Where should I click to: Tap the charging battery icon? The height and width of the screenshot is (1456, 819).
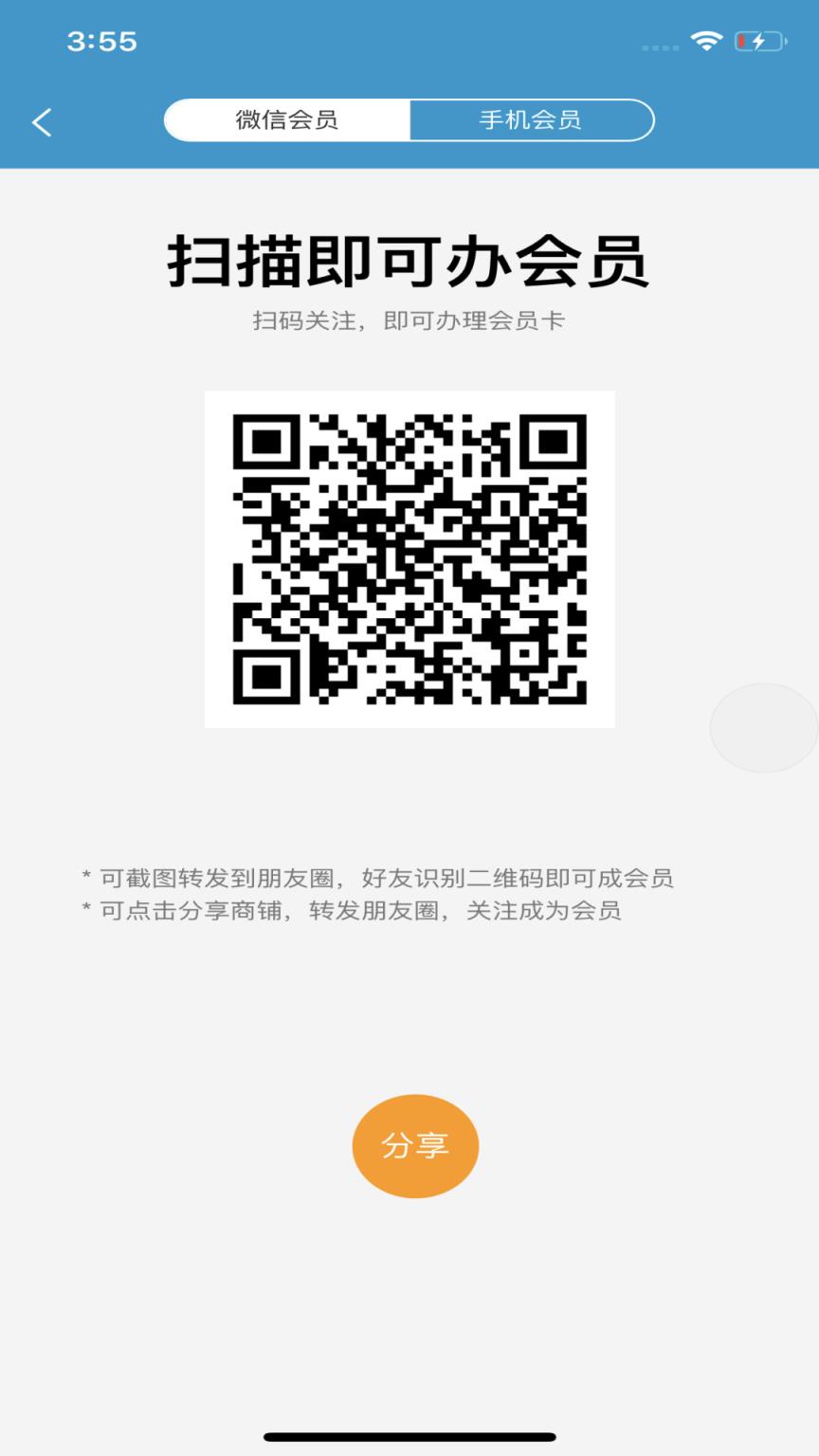coord(758,42)
